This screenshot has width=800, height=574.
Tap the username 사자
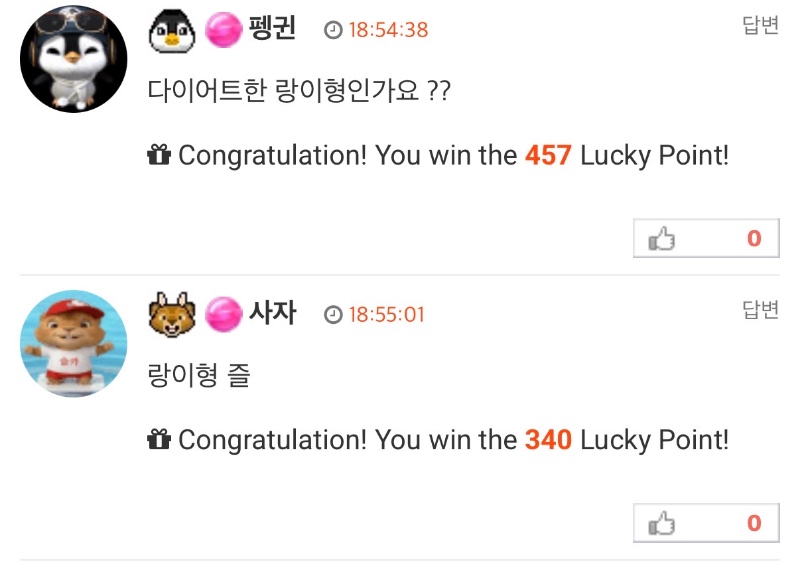click(x=272, y=313)
